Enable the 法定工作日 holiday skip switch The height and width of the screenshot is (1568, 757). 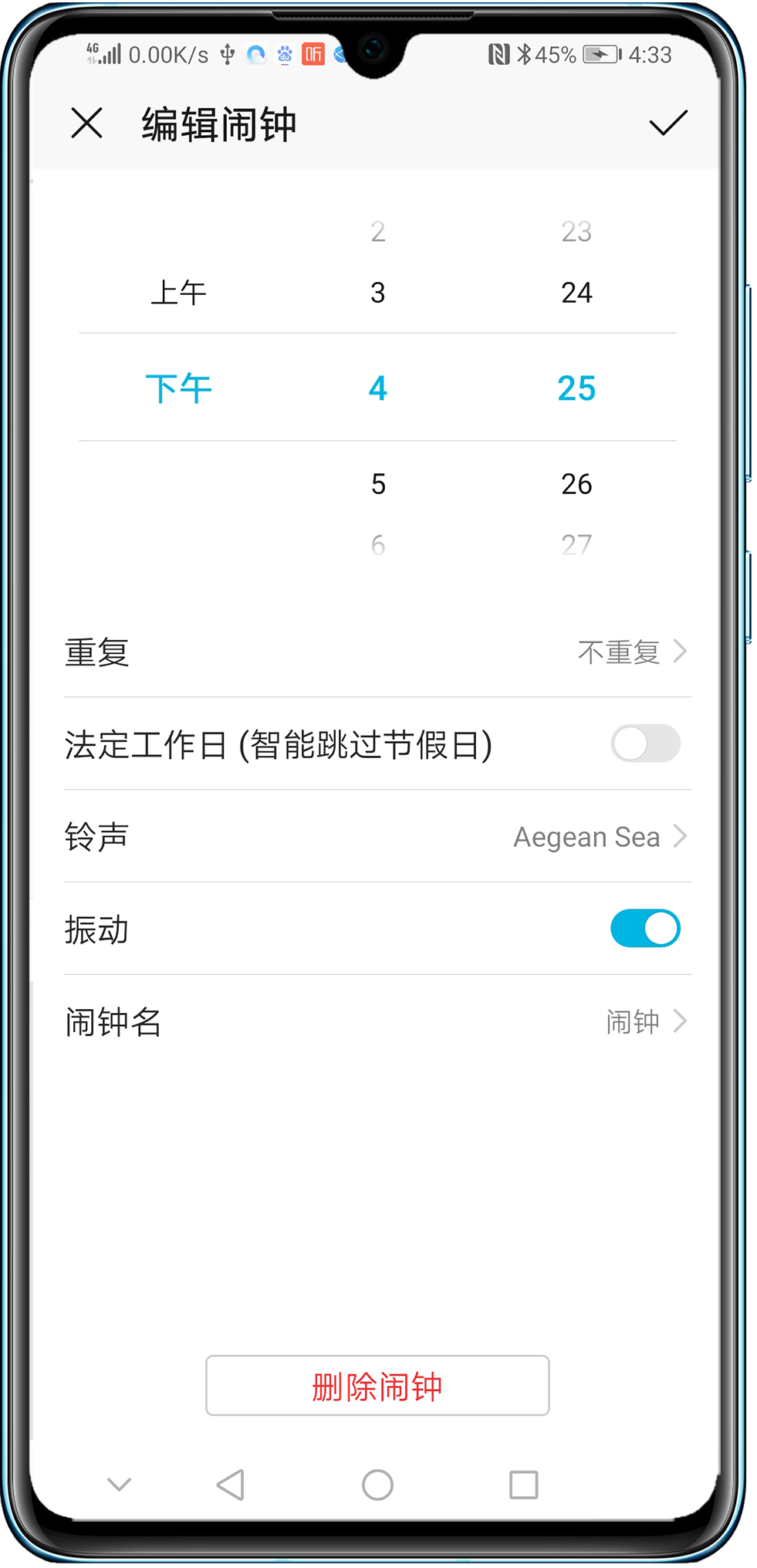(x=645, y=744)
